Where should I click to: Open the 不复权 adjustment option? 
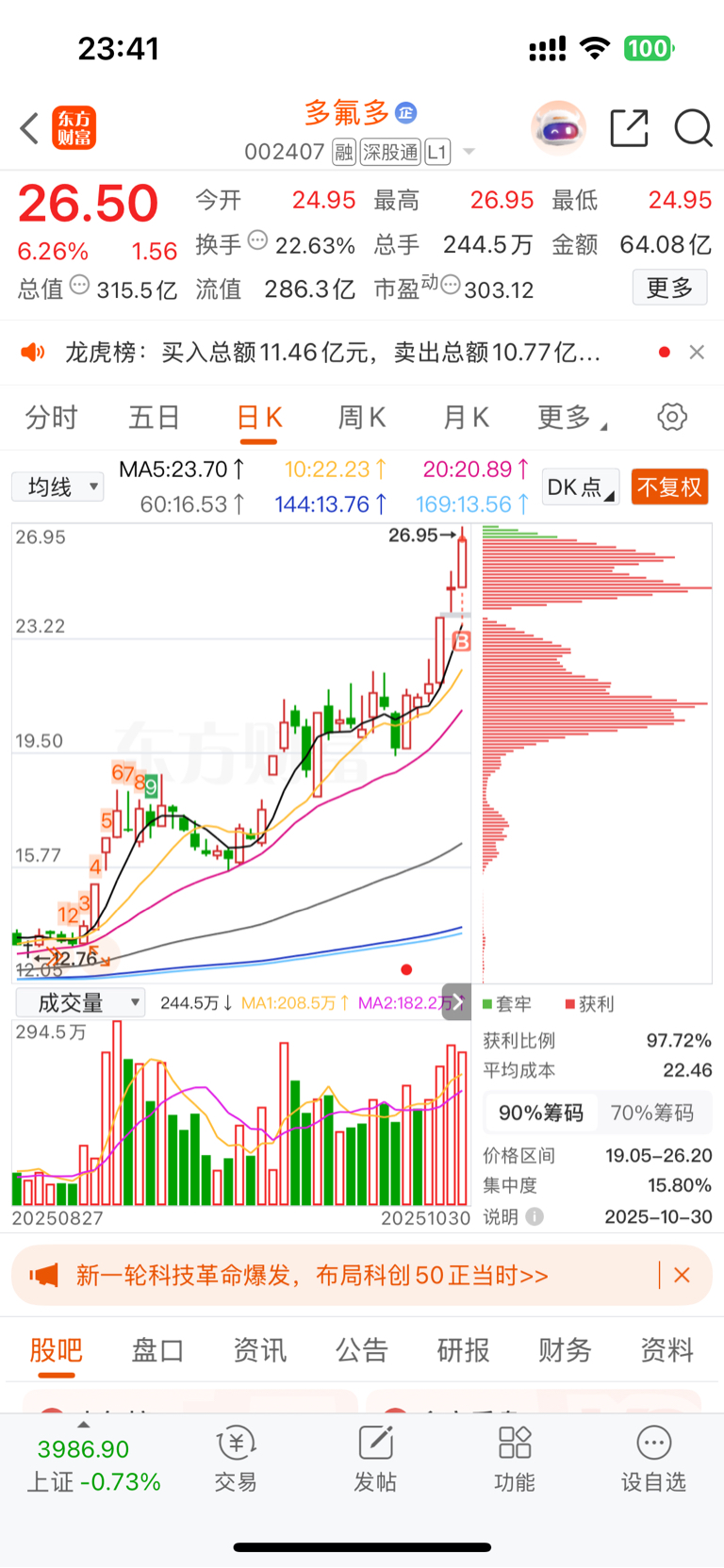tap(669, 487)
